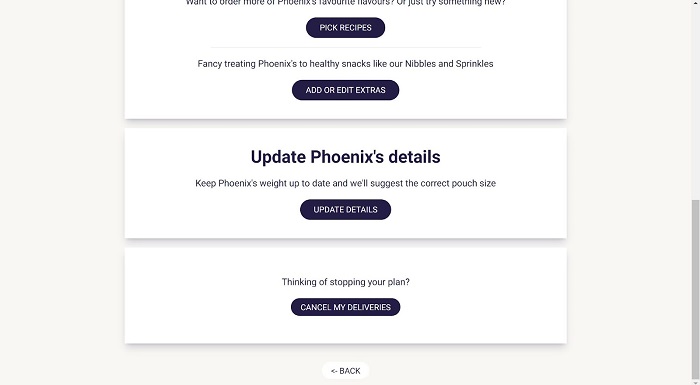The image size is (700, 385).
Task: Update Phoenix's details
Action: 345,209
